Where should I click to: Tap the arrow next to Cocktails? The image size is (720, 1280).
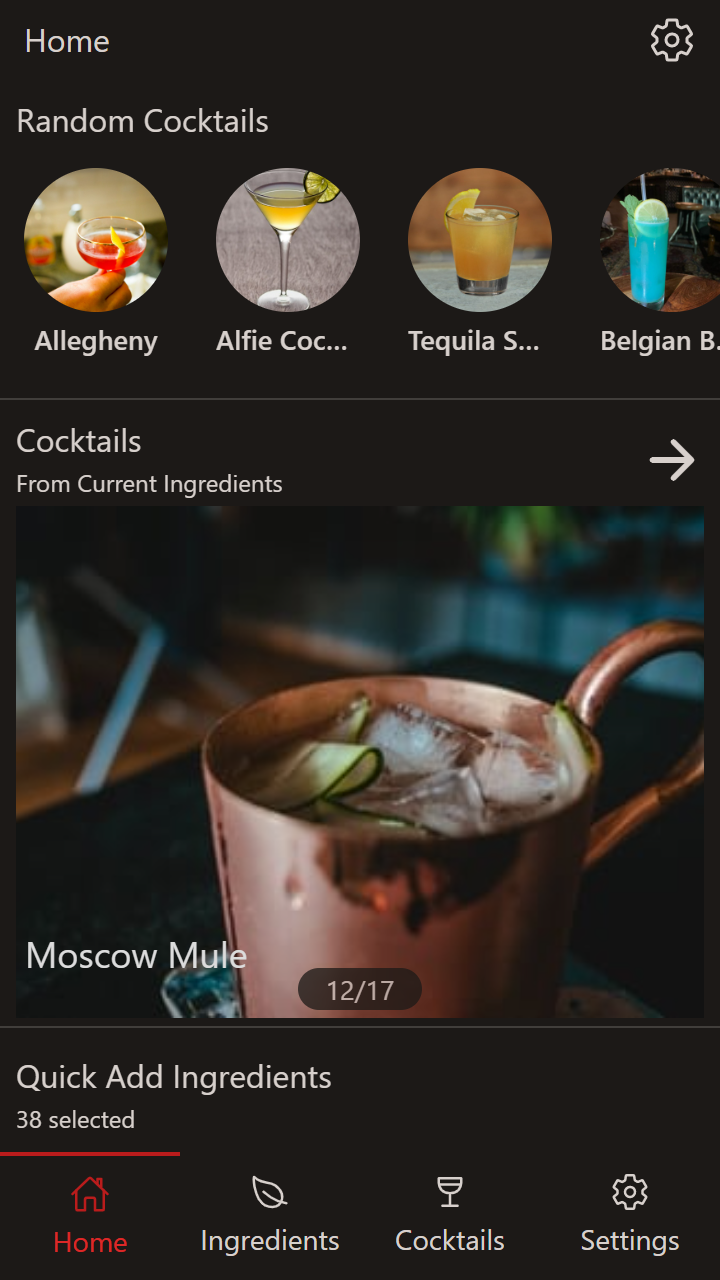(x=671, y=461)
